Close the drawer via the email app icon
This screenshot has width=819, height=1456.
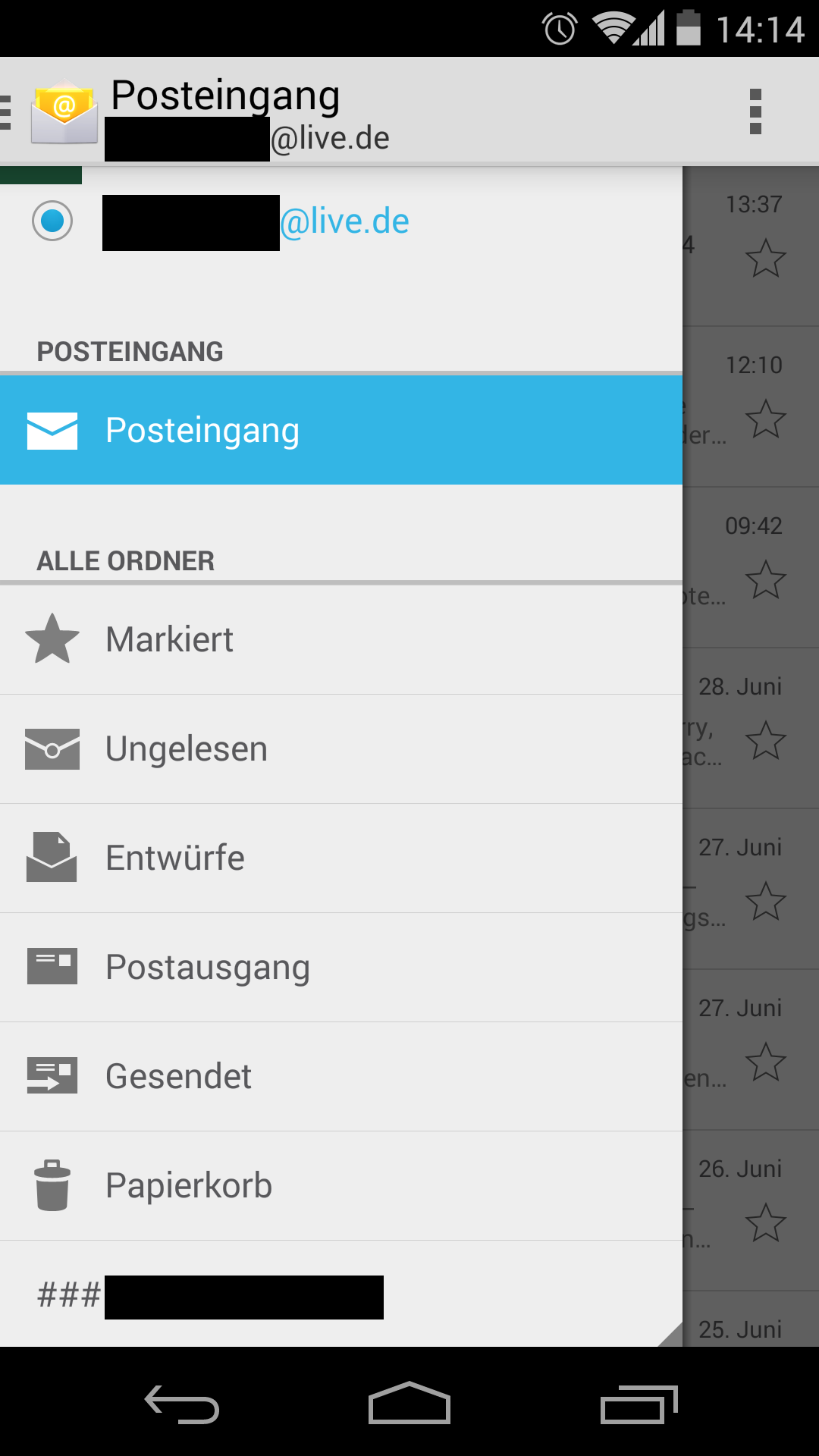pos(64,112)
